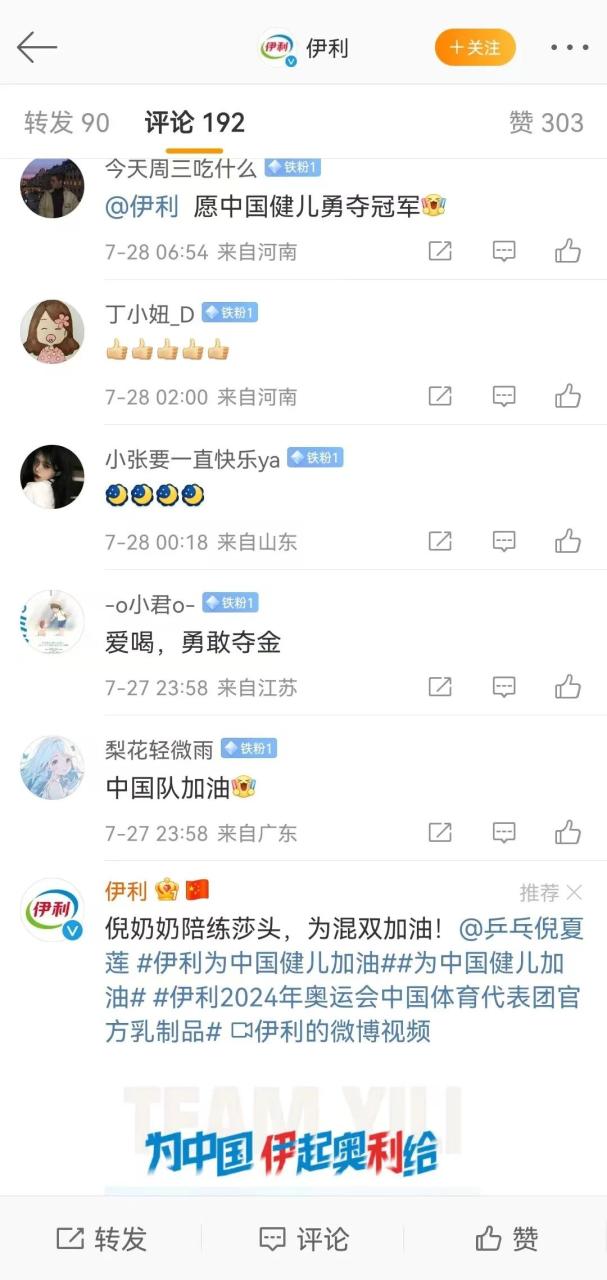Repost using the bottom 转发 button

101,1239
